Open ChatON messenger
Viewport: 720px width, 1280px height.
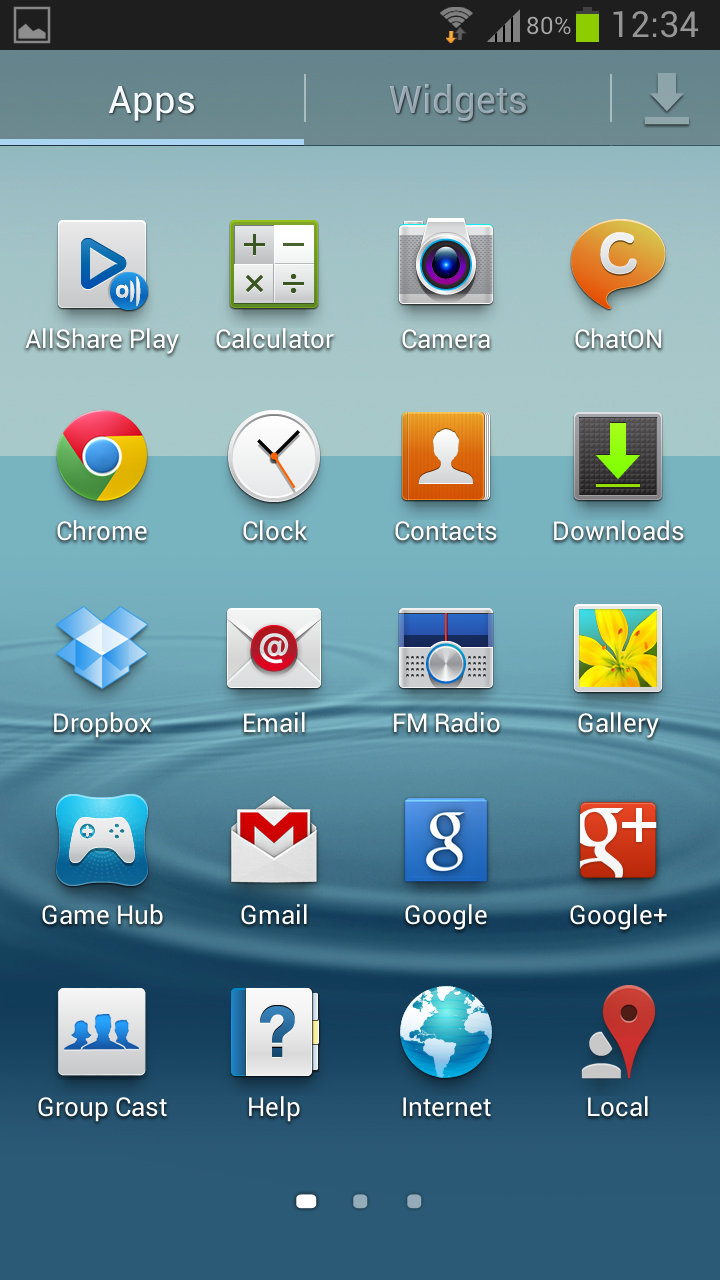618,264
